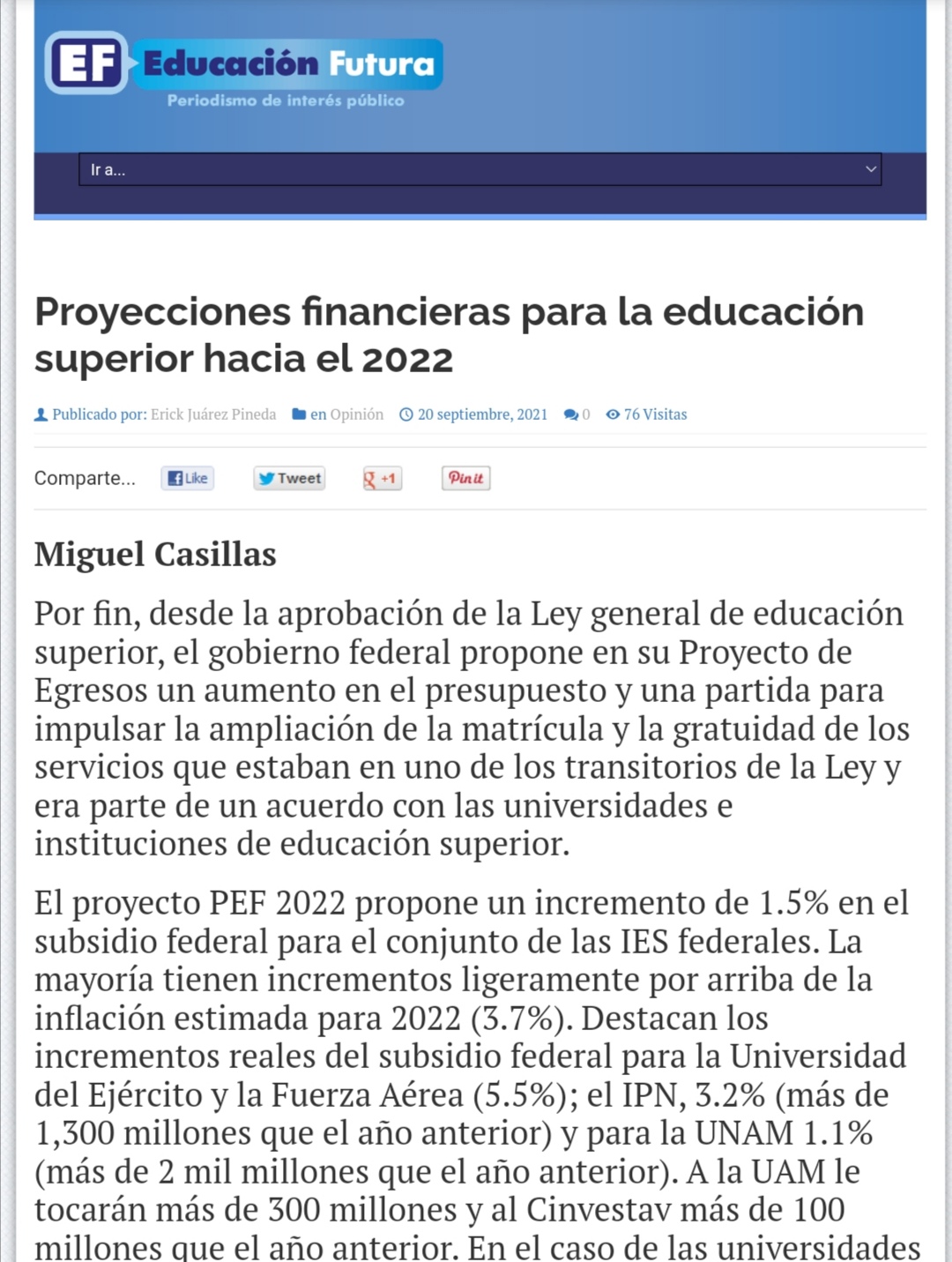Open the 'Ir a...' navigation dropdown
952x1262 pixels.
point(480,169)
